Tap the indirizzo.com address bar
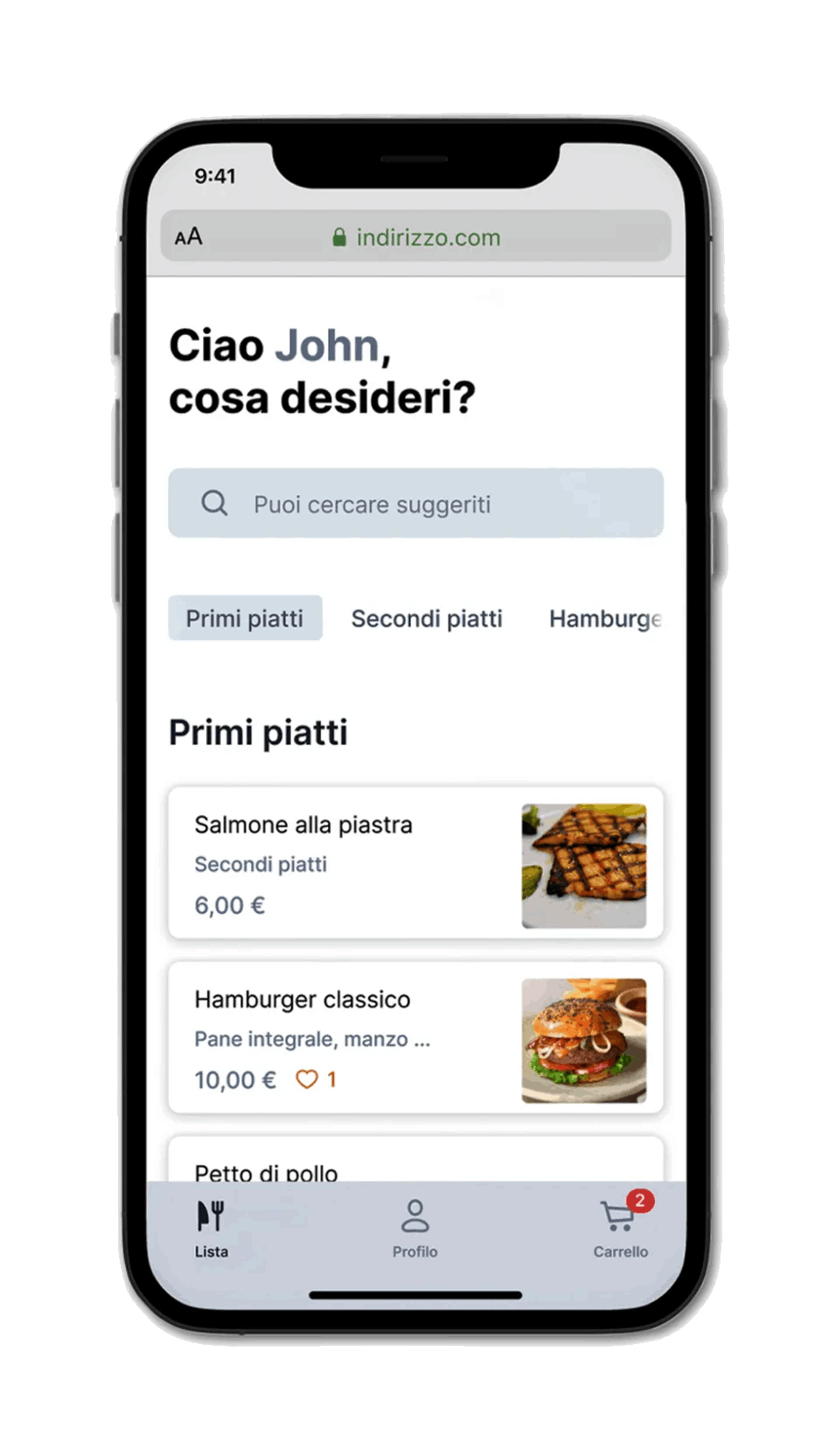The width and height of the screenshot is (822, 1456). coord(417,237)
